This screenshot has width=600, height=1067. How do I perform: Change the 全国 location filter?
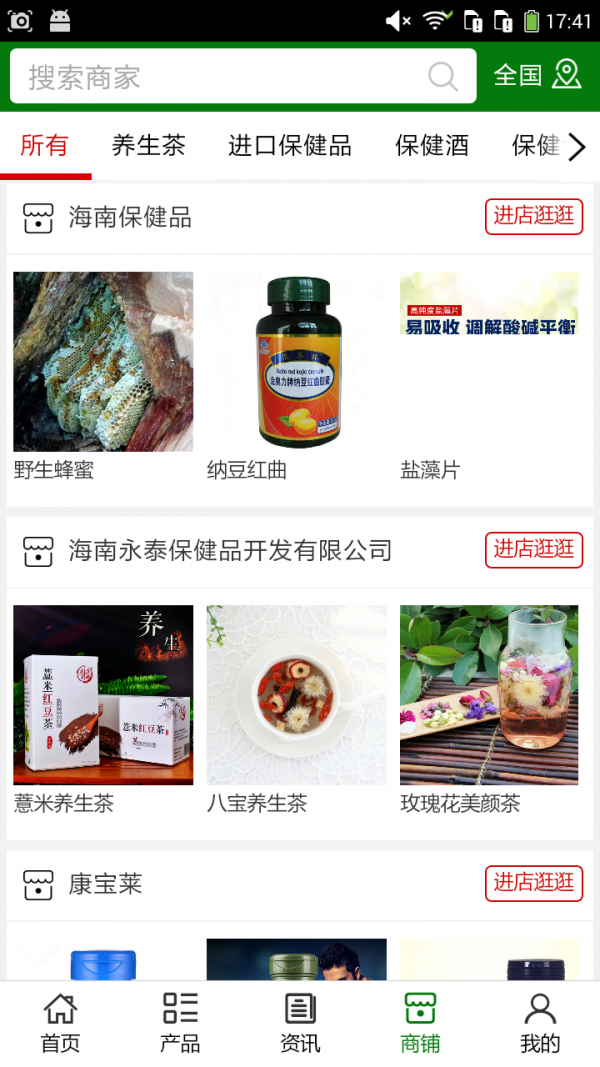pos(537,75)
